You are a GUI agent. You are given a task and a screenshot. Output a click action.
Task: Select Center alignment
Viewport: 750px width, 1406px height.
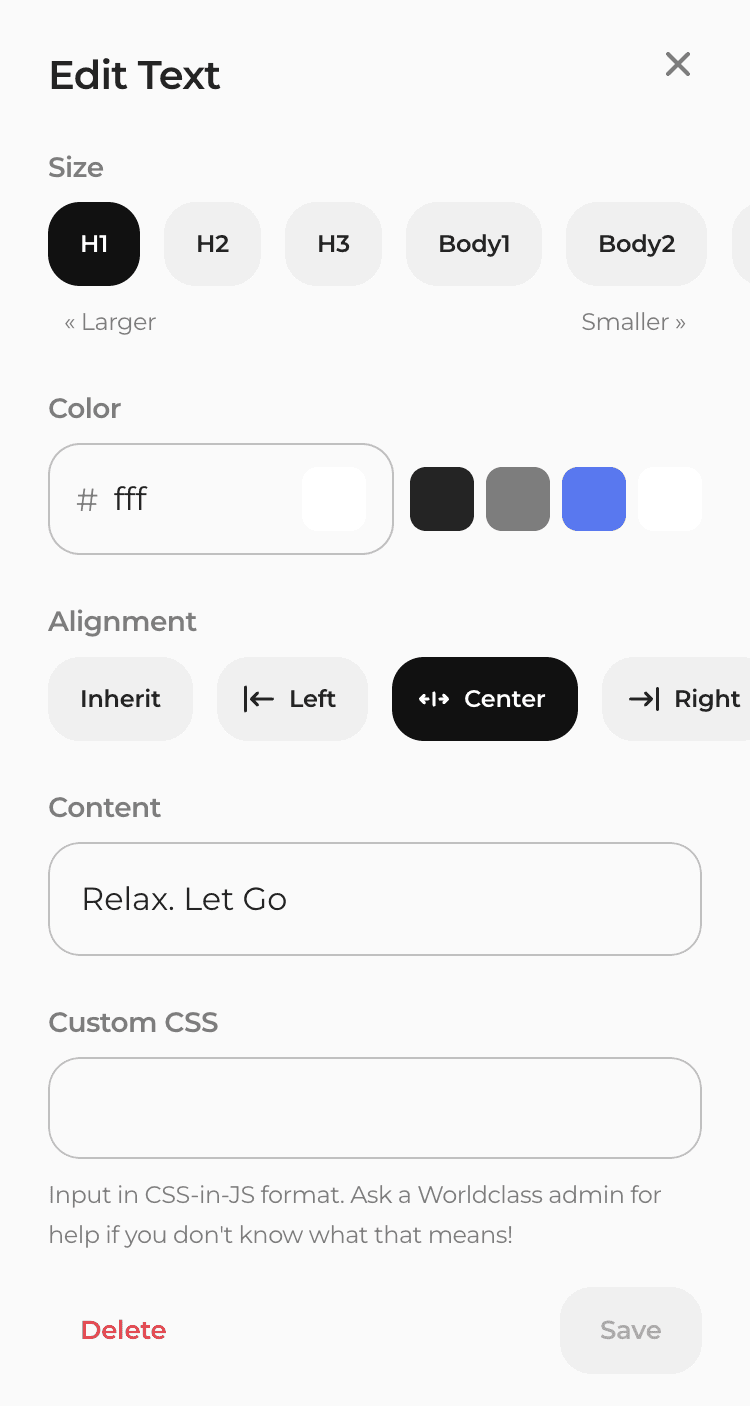(x=485, y=699)
